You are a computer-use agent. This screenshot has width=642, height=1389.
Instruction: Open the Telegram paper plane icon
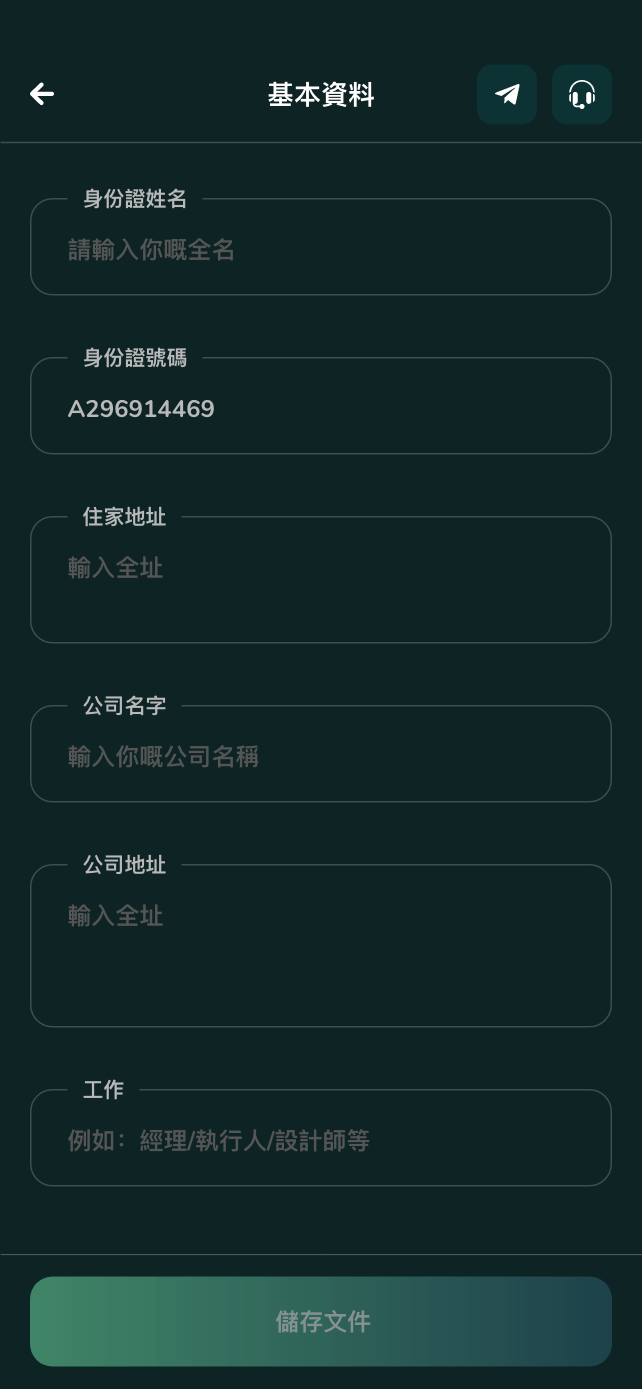pyautogui.click(x=507, y=95)
